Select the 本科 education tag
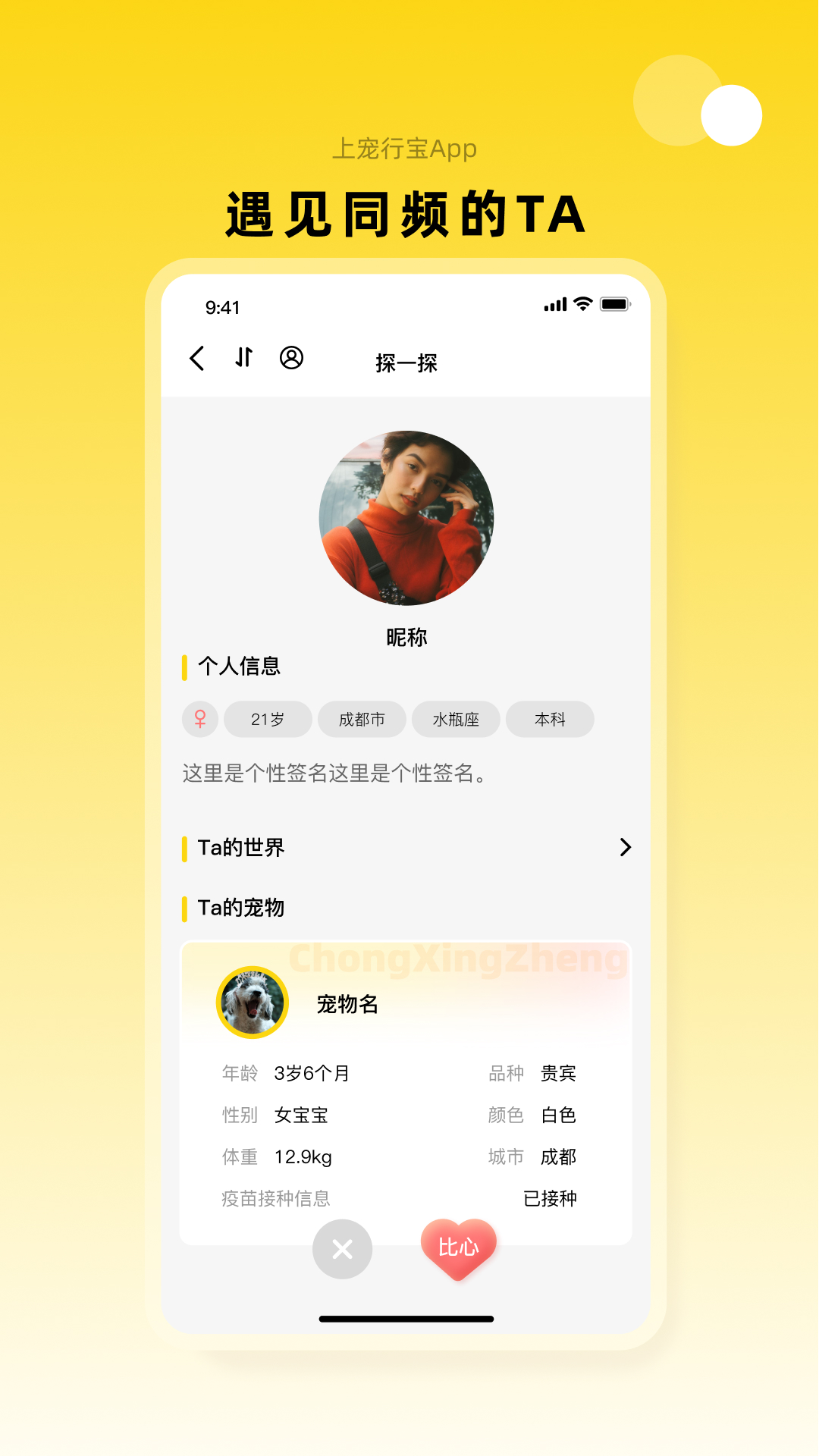The width and height of the screenshot is (819, 1456). pyautogui.click(x=551, y=719)
